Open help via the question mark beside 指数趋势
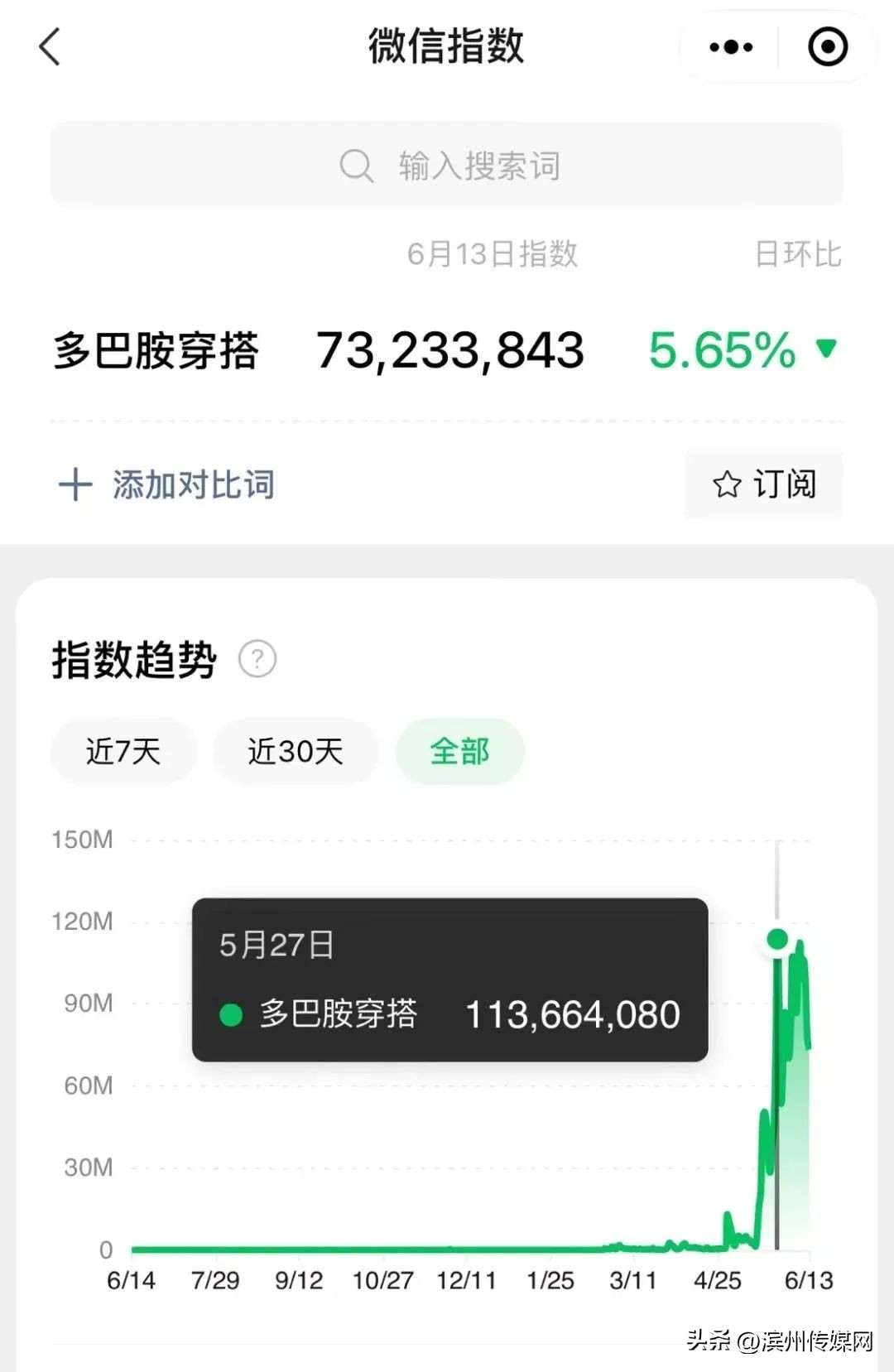This screenshot has height=1372, width=894. point(257,658)
